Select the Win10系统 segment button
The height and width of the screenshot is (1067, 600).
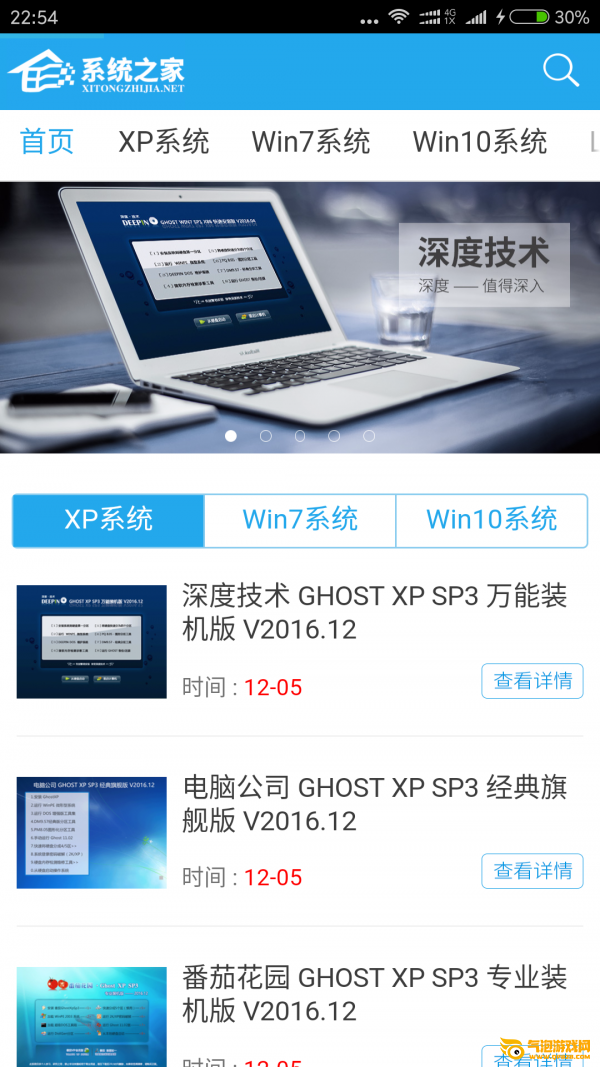point(492,521)
